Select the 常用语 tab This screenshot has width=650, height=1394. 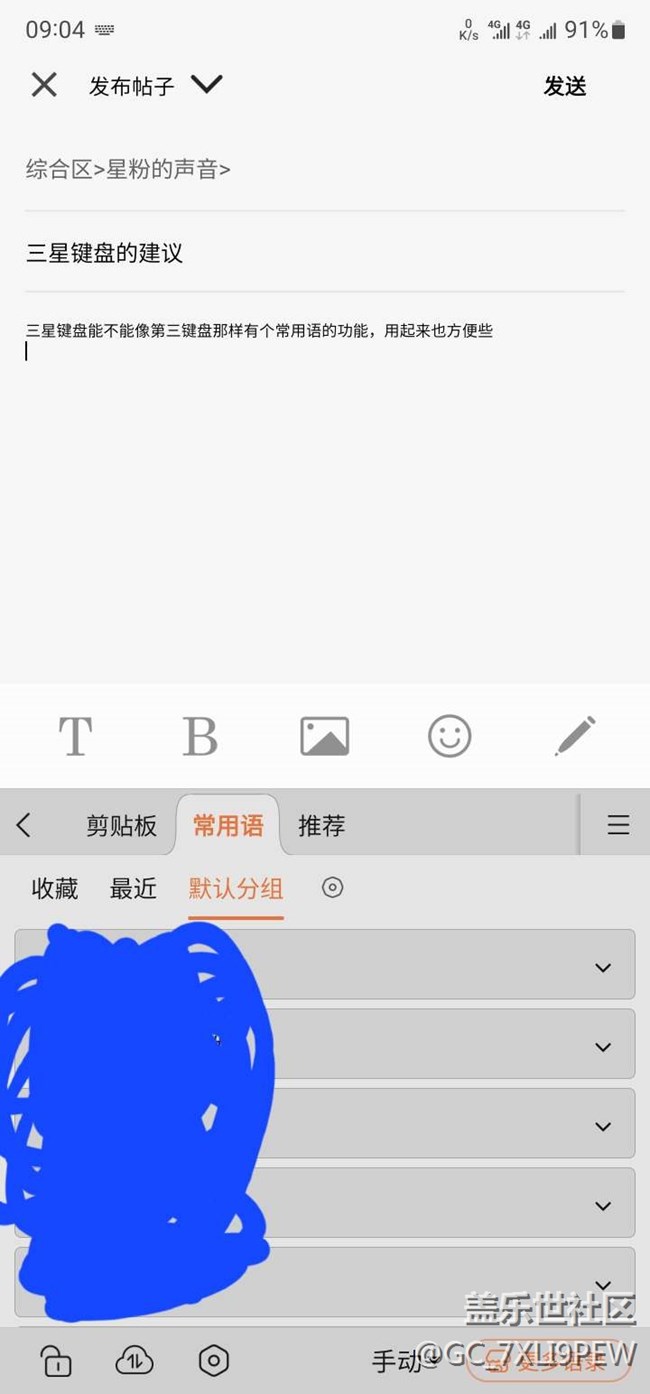click(228, 825)
